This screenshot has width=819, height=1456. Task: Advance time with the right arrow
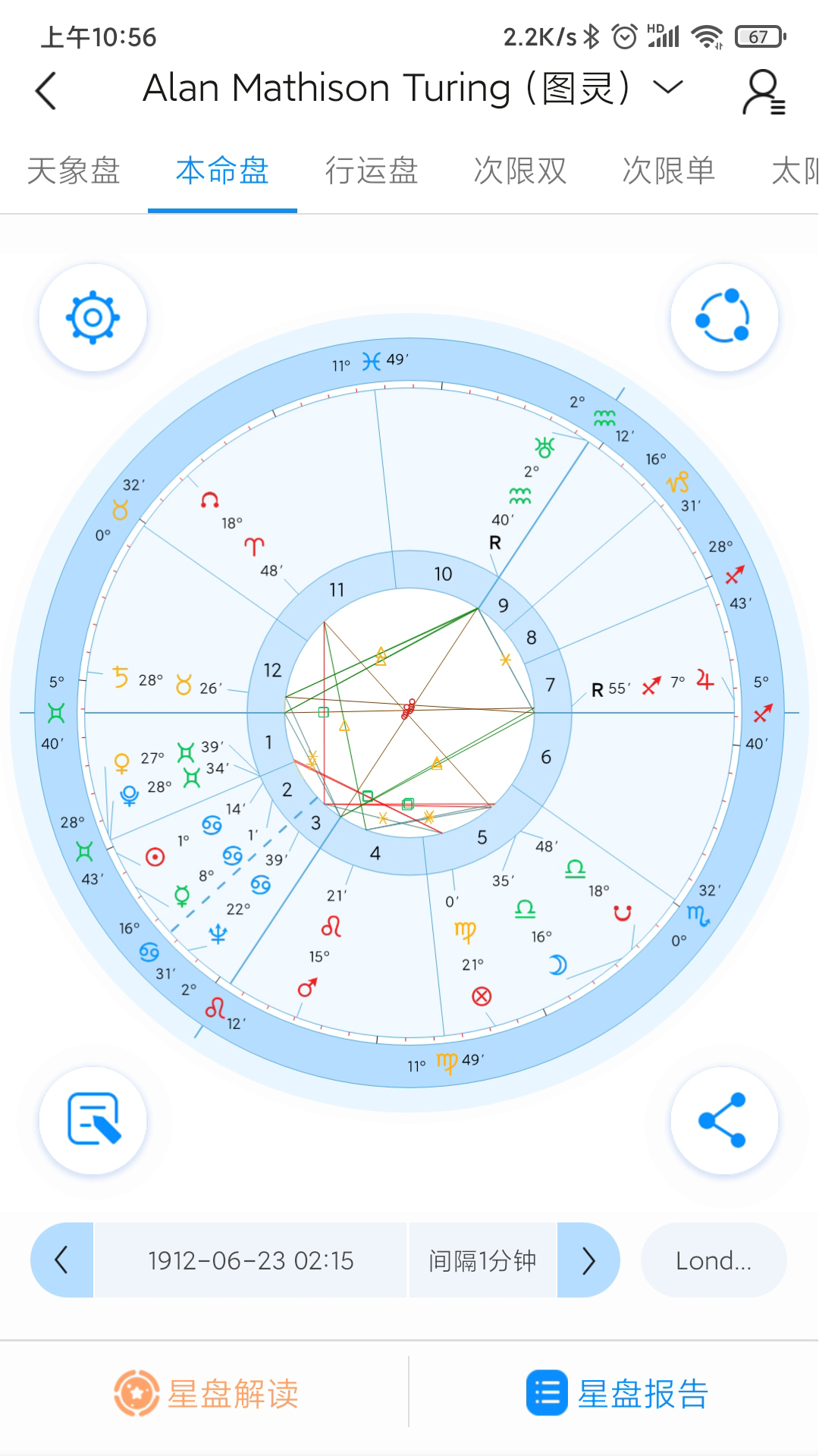pos(588,1260)
